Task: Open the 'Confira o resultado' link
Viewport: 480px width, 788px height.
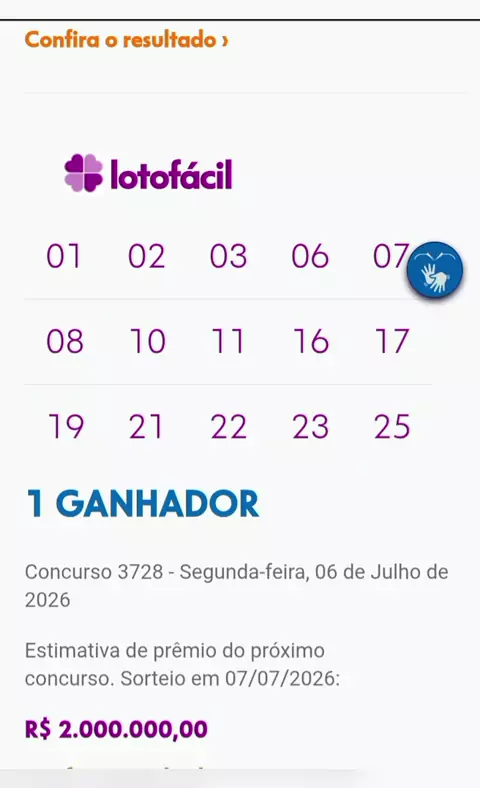Action: [127, 40]
